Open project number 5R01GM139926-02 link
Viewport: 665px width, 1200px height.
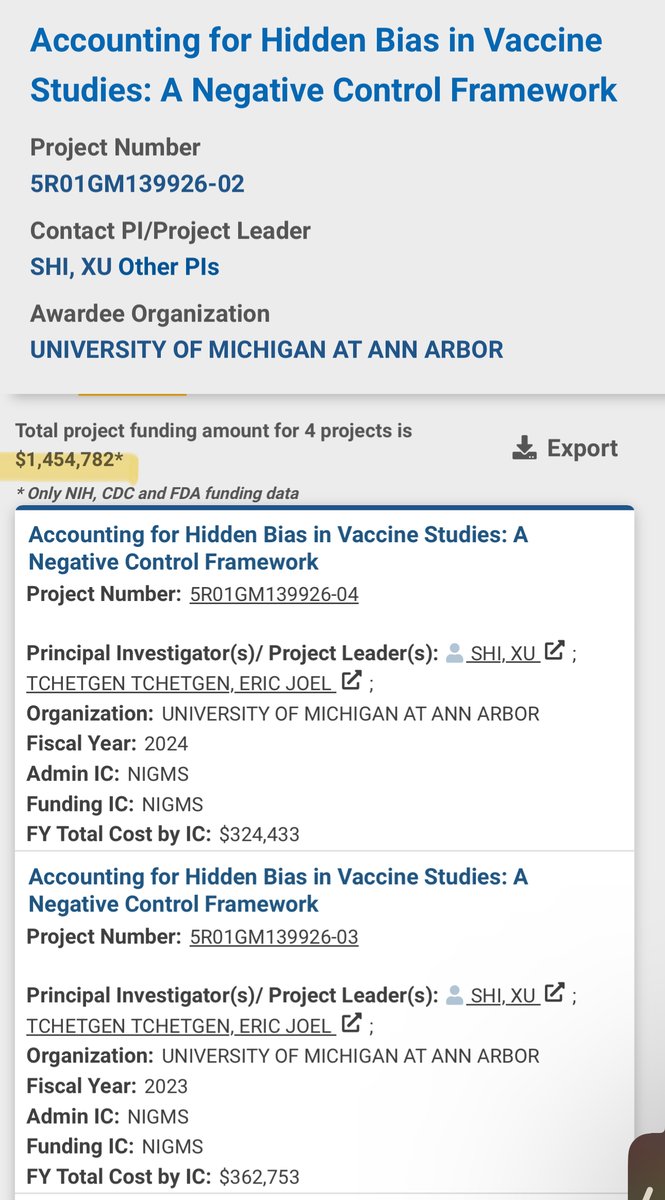coord(137,184)
